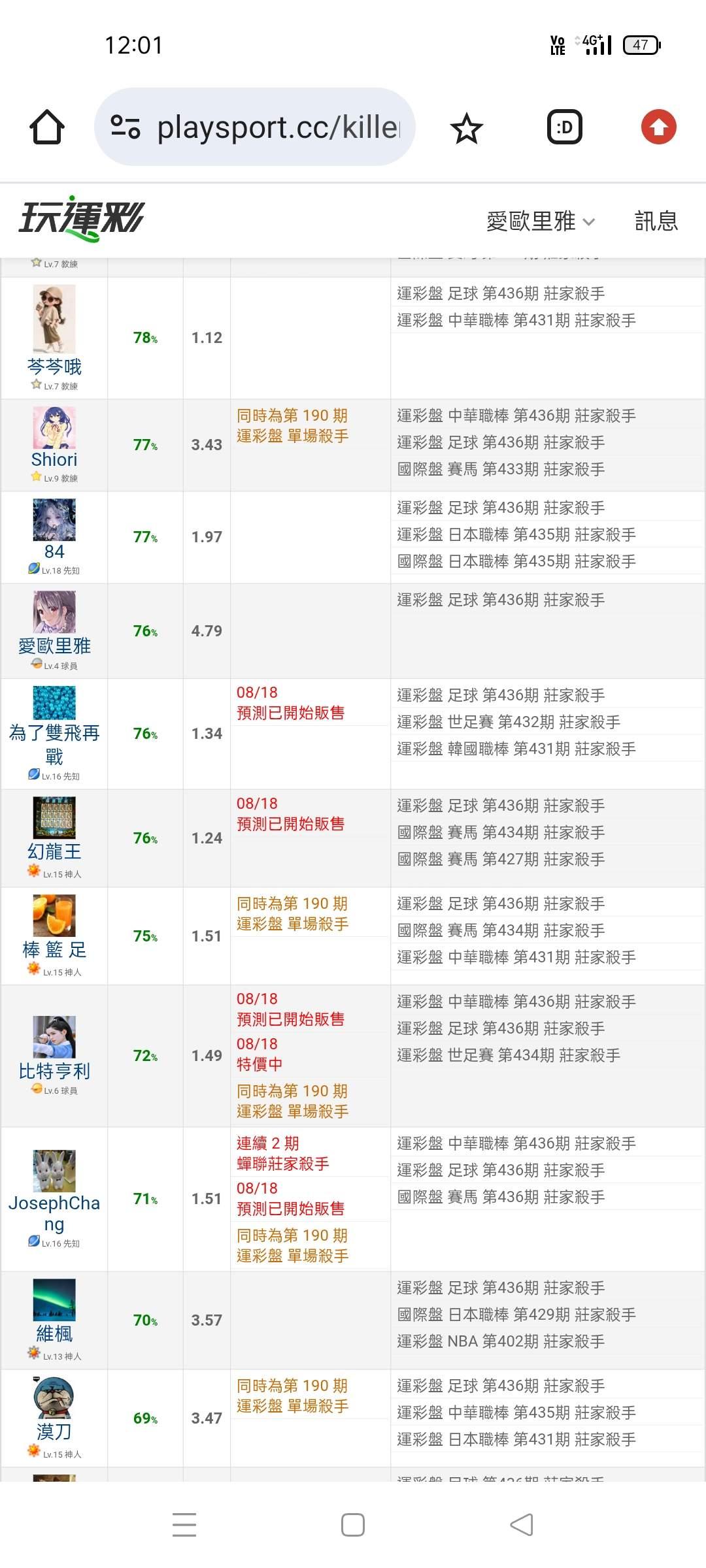
Task: Open JosephChang's 連續 2 期 蟬聯莊家殺手 link
Action: tap(282, 1153)
